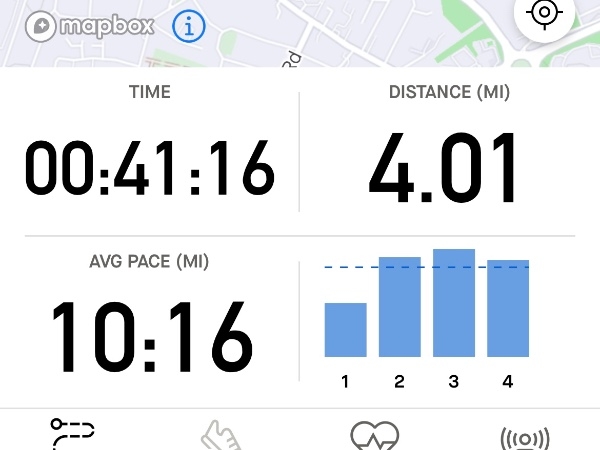
Task: Open the sensor broadcast tab
Action: point(524,437)
